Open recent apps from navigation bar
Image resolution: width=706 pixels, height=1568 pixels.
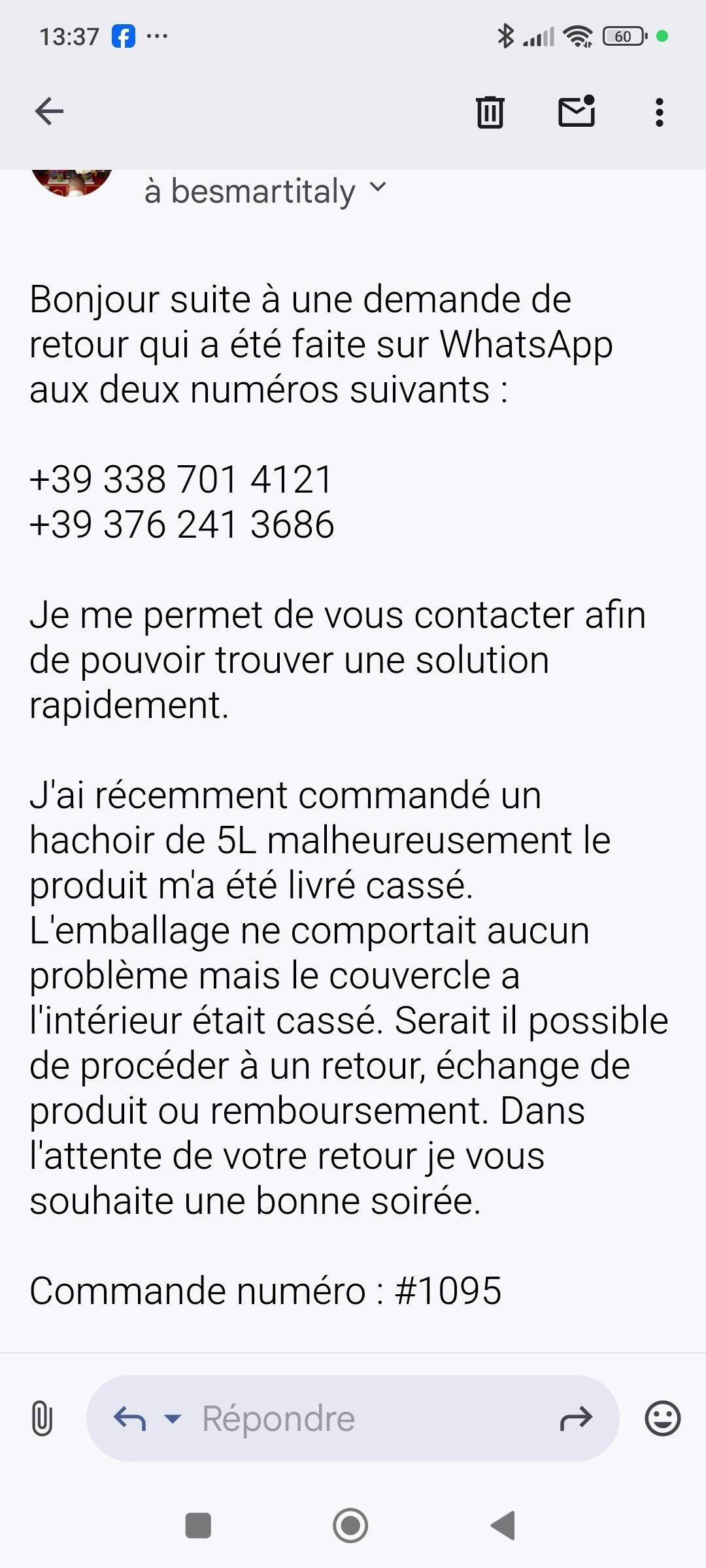(x=198, y=1526)
